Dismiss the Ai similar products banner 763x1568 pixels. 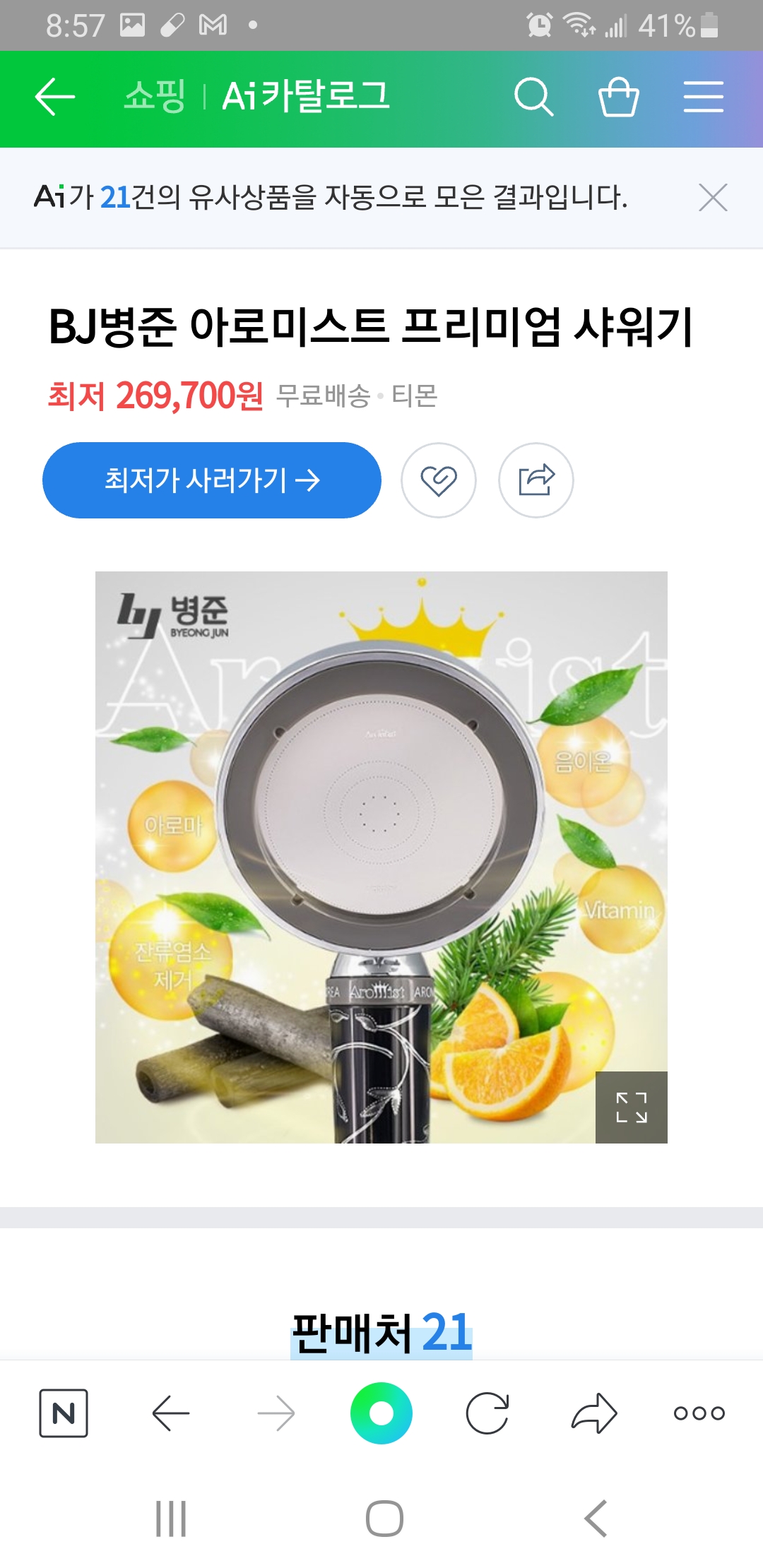(x=713, y=197)
